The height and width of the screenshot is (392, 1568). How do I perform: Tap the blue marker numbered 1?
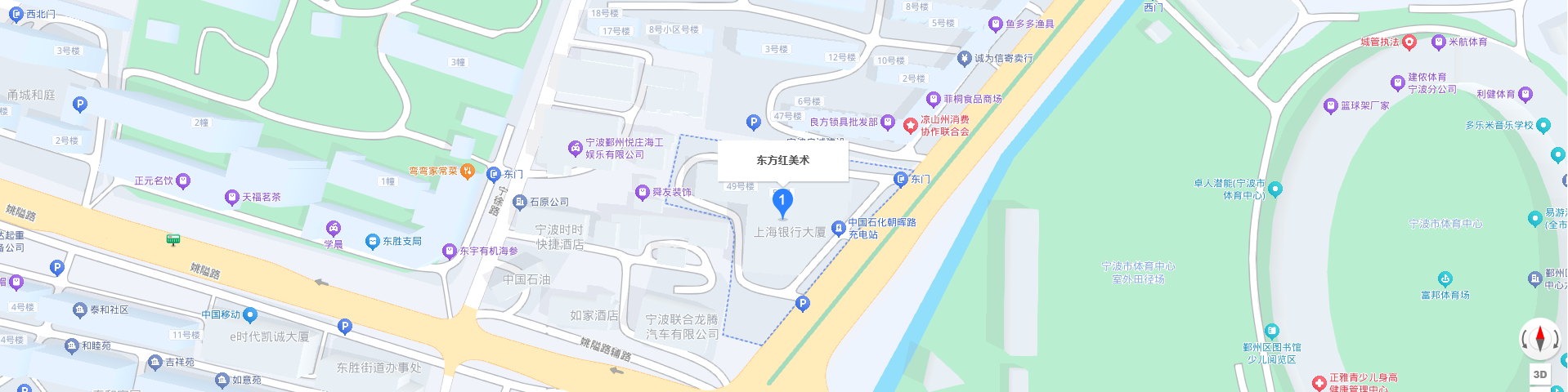pyautogui.click(x=782, y=202)
